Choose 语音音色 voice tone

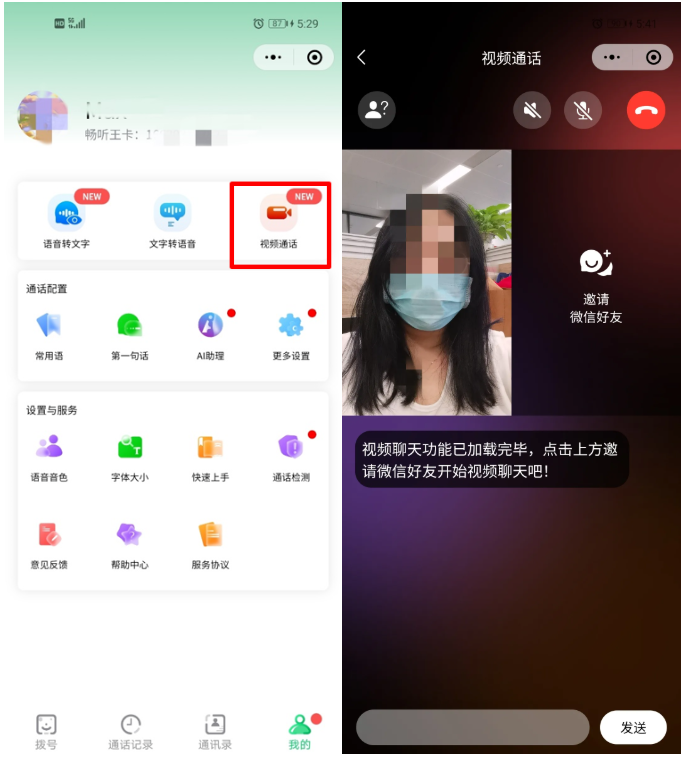coord(49,455)
